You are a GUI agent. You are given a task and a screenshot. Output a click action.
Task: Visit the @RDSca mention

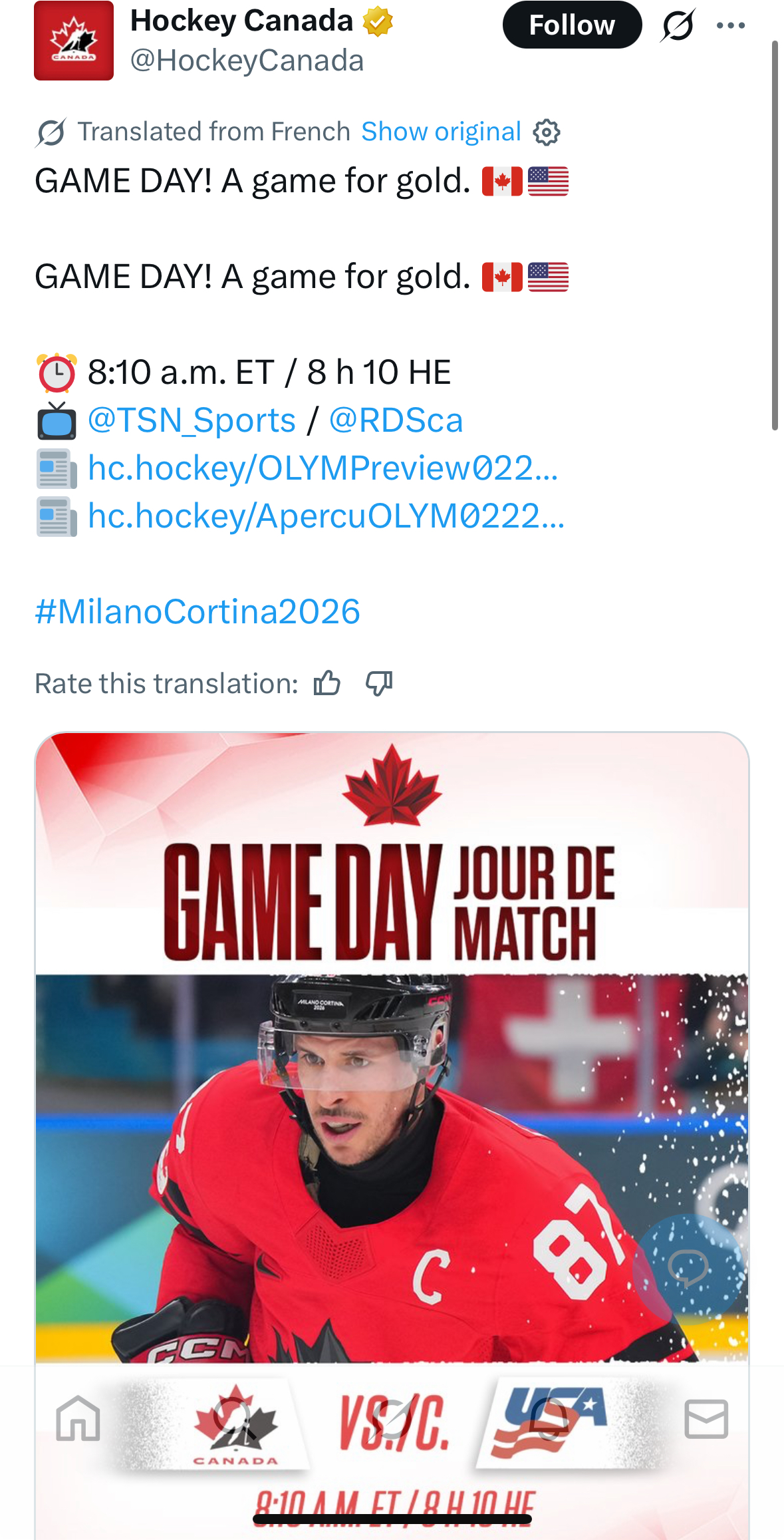[396, 420]
